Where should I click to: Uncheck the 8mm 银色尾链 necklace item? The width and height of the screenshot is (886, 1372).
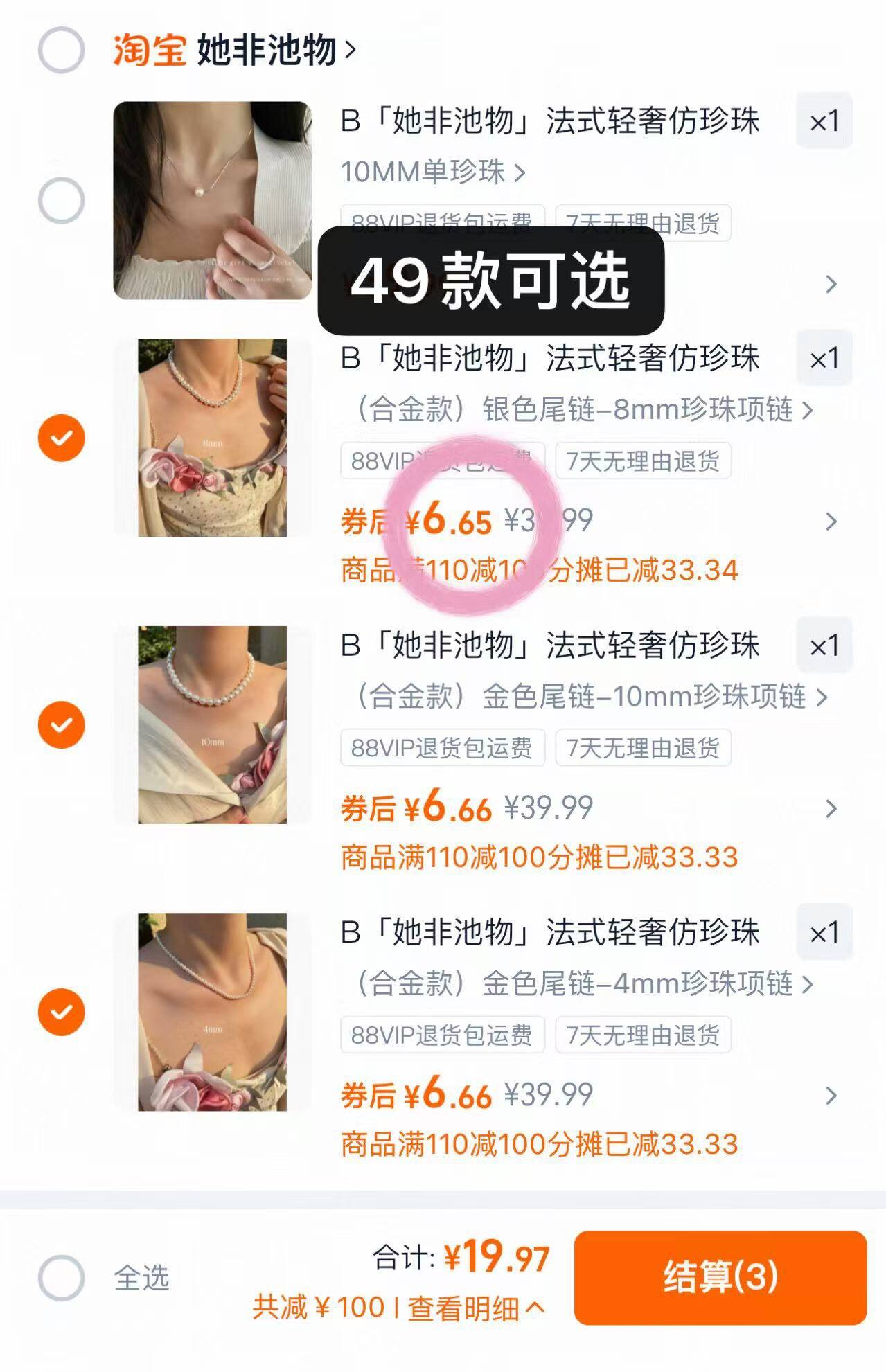[62, 436]
